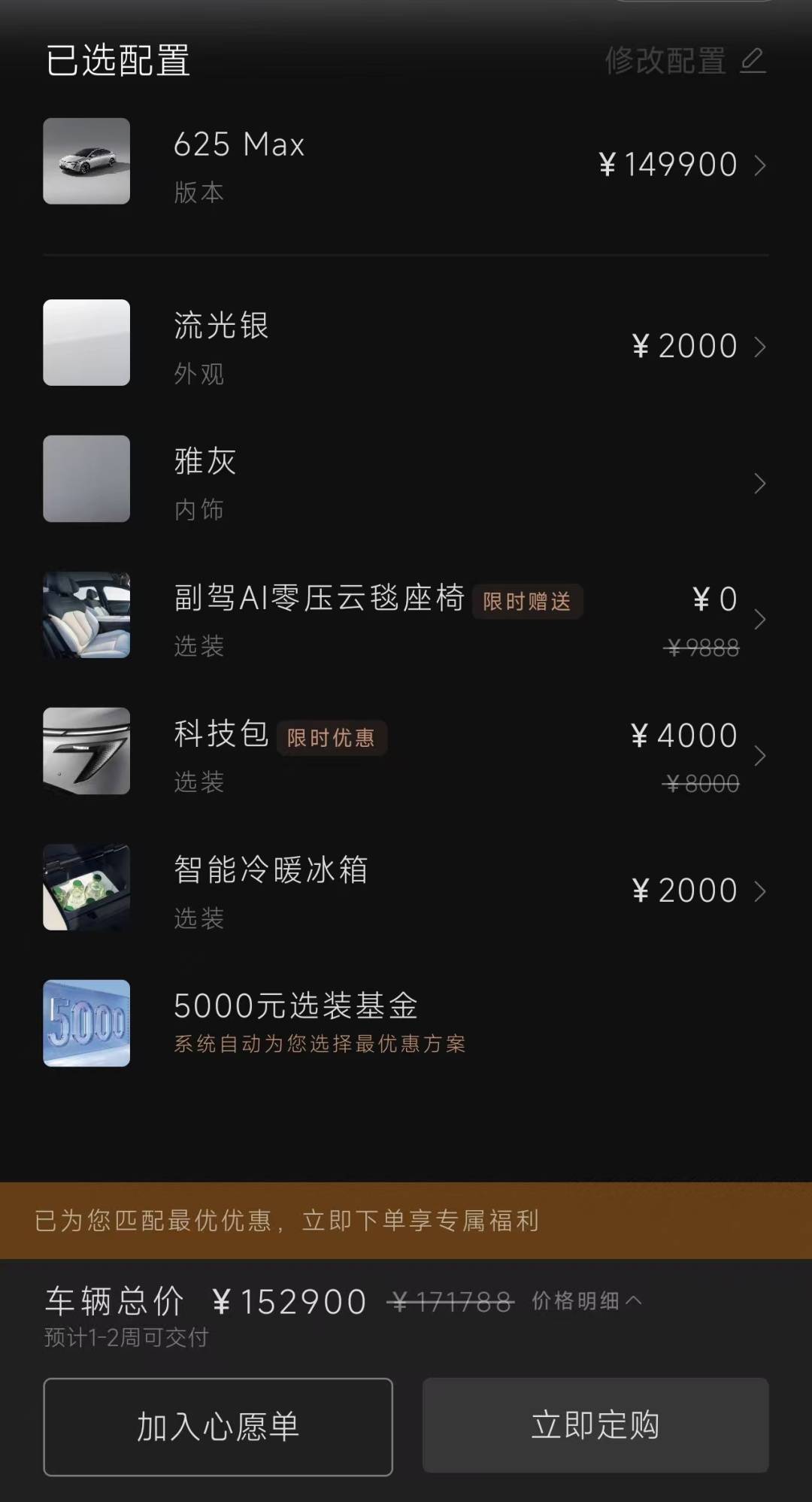Click the 立即定购 order button
The image size is (812, 1502).
[595, 1425]
